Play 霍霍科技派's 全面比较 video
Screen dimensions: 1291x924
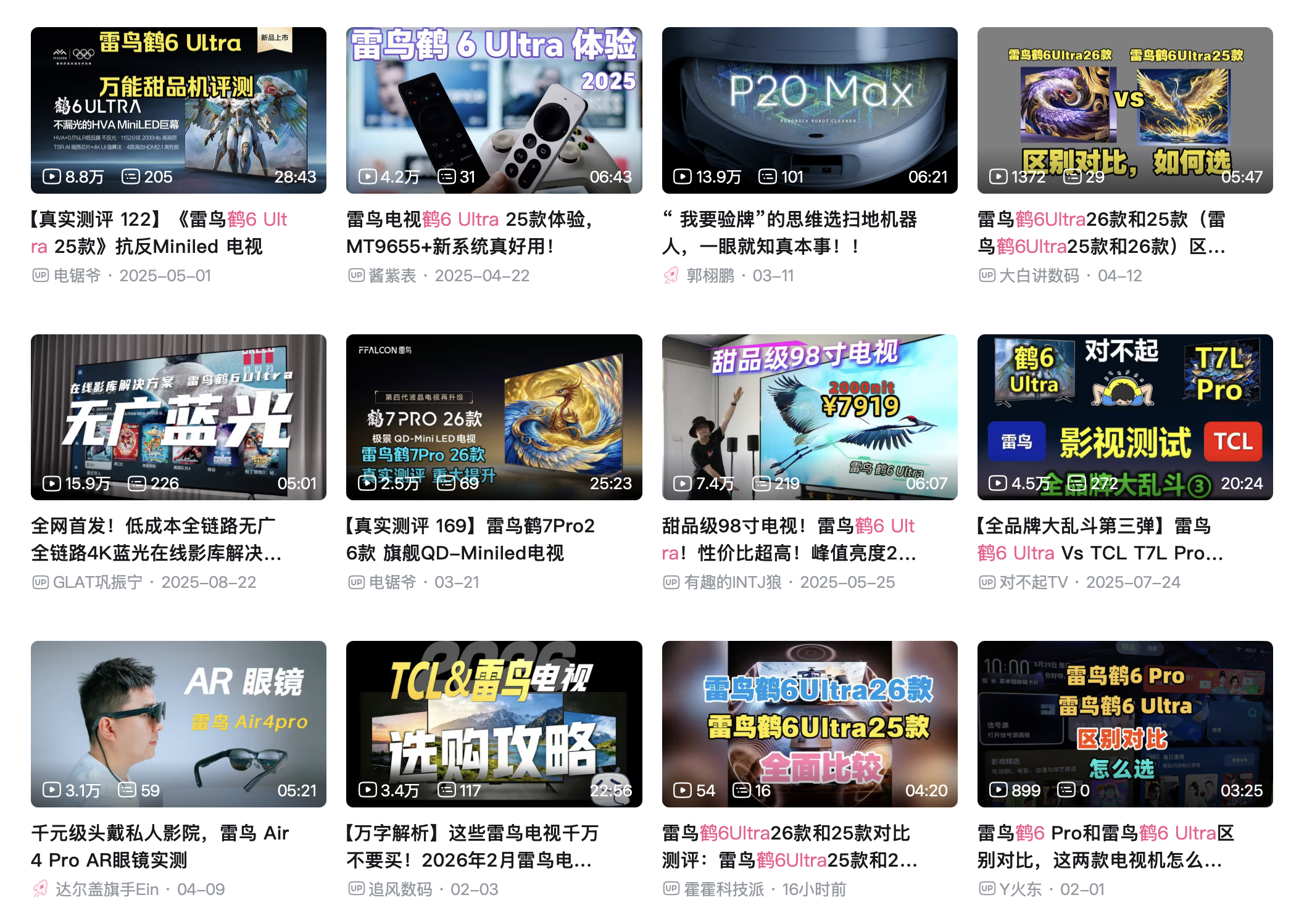(809, 724)
